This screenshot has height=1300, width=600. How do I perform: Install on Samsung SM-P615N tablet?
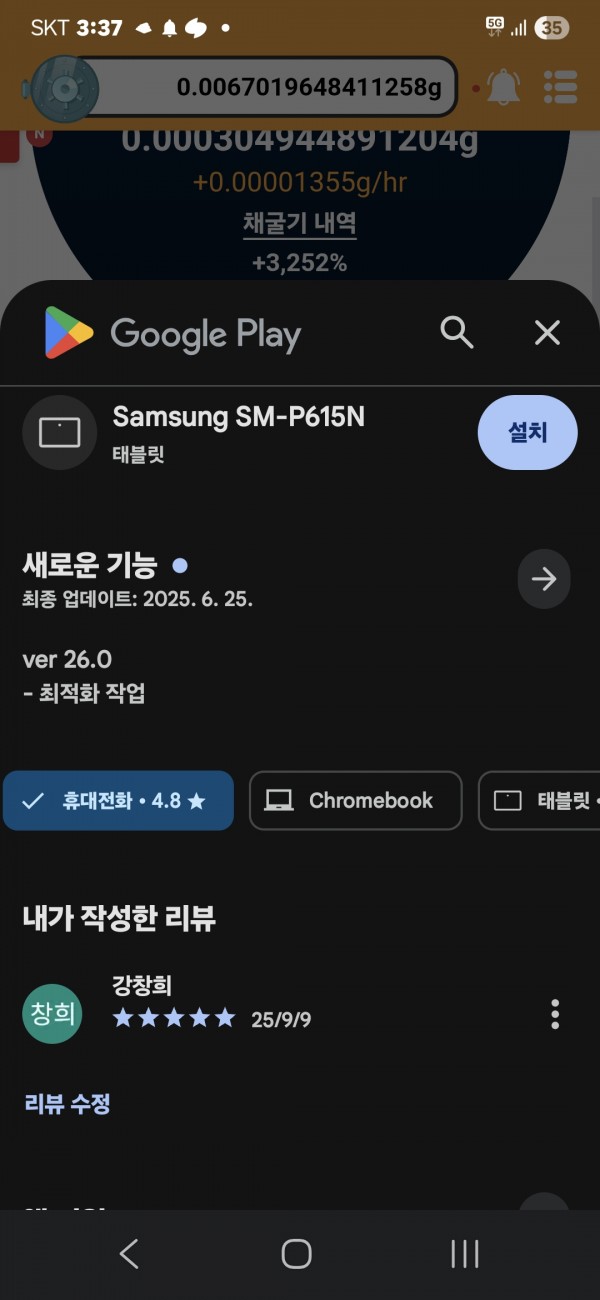coord(527,432)
